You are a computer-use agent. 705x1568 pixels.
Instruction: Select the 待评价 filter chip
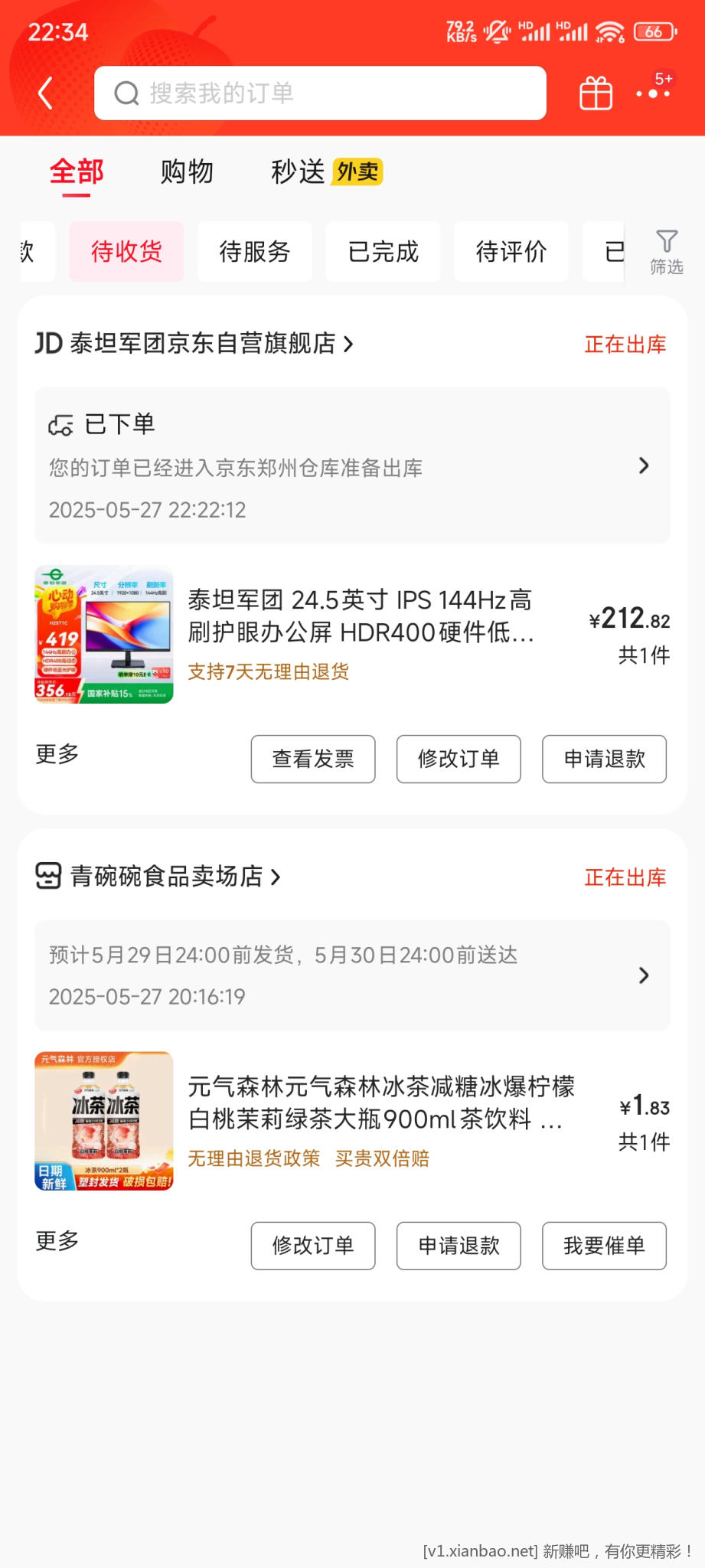click(x=511, y=251)
